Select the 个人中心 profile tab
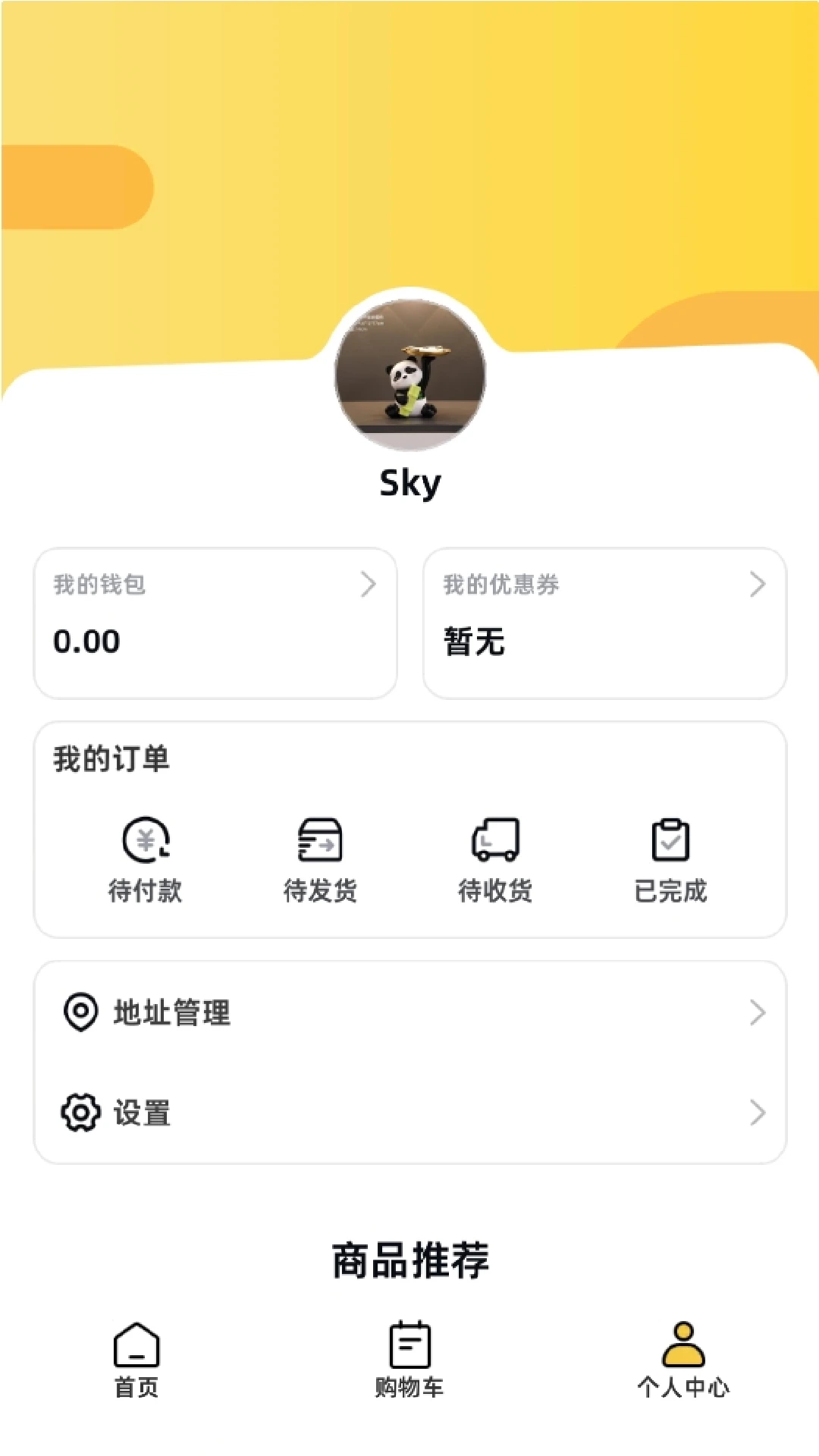The image size is (819, 1456). (683, 1360)
